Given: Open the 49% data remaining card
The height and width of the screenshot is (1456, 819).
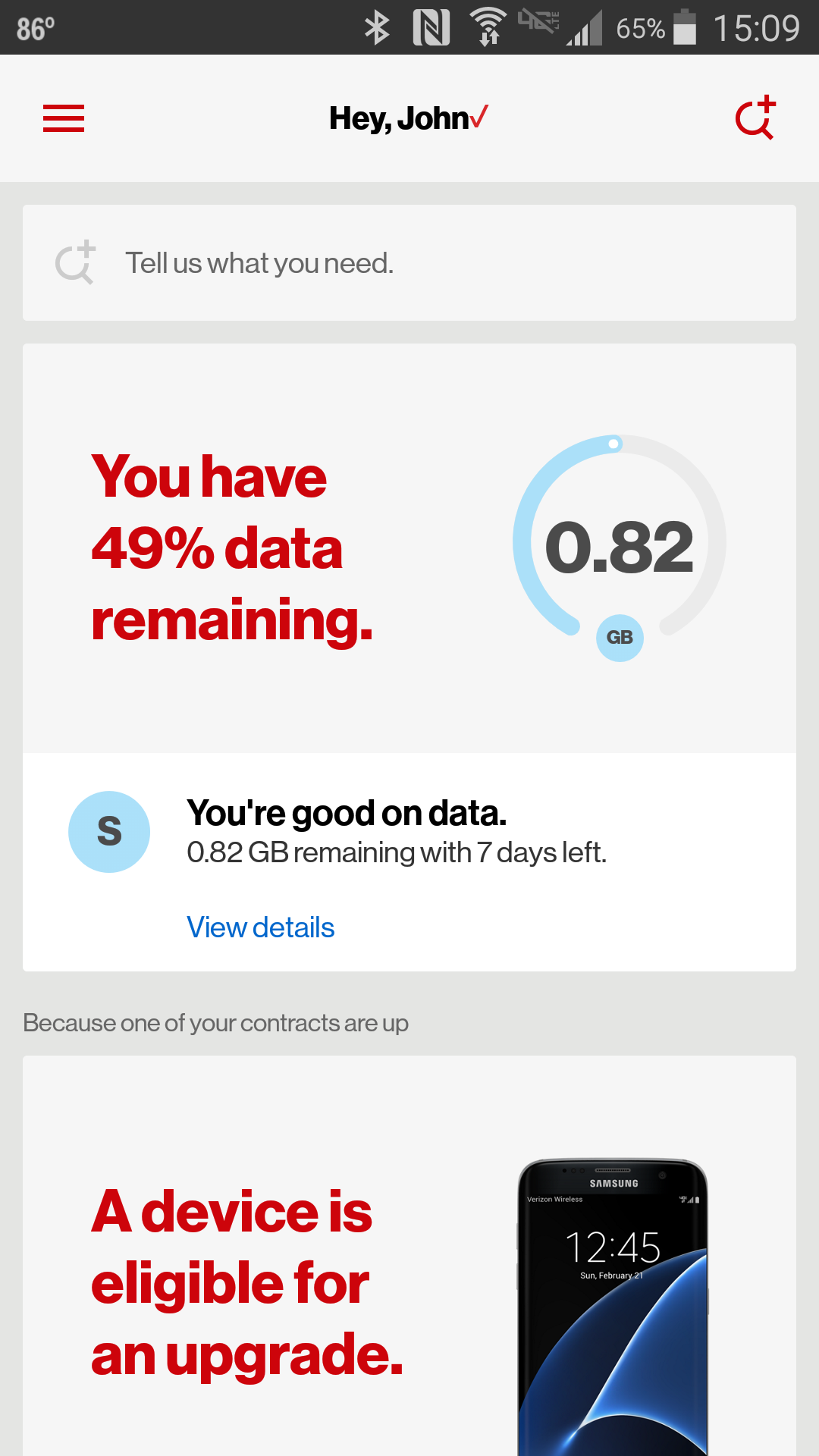Looking at the screenshot, I should tap(409, 548).
